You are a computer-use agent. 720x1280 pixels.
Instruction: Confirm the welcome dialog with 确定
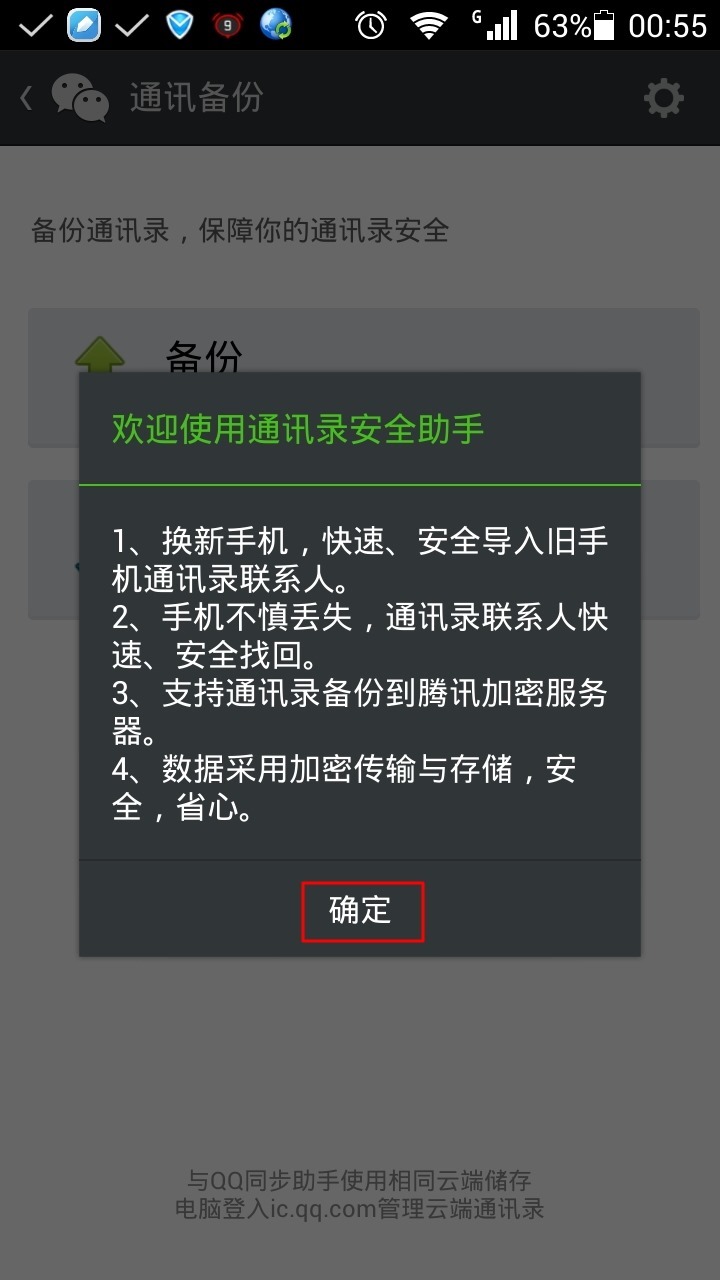(362, 911)
